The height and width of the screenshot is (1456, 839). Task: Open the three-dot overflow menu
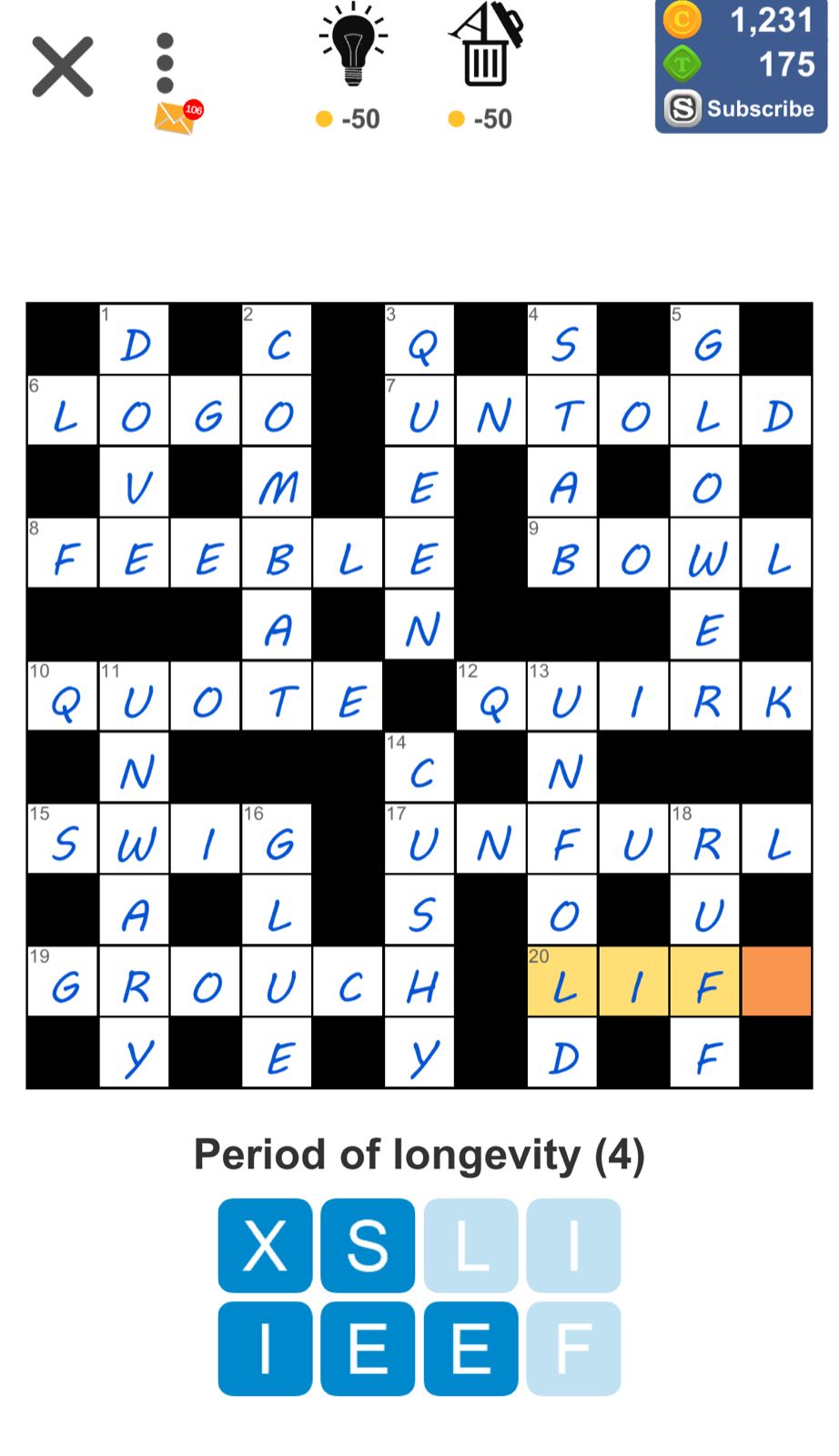165,64
